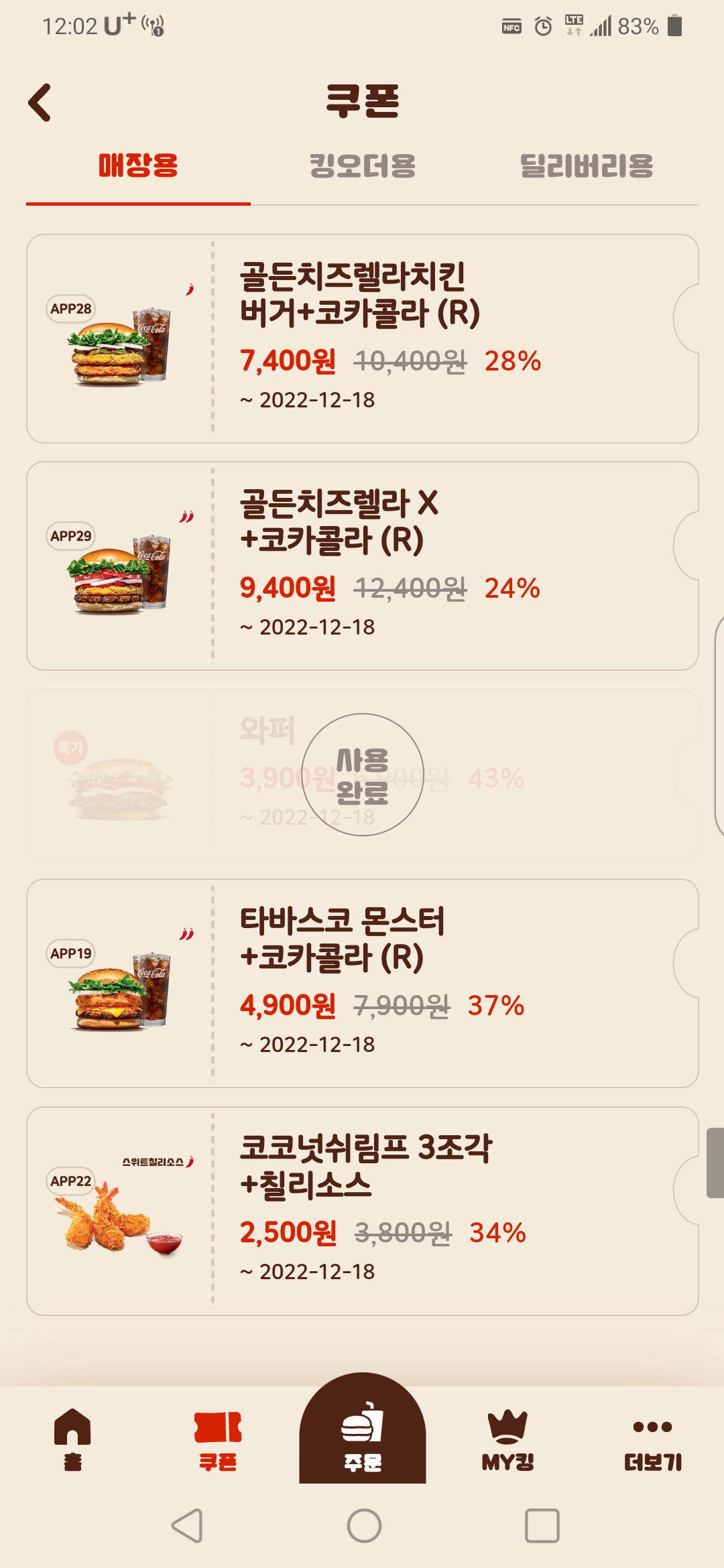Tap the 쿠폰 title at the top
Viewport: 724px width, 1568px height.
362,101
